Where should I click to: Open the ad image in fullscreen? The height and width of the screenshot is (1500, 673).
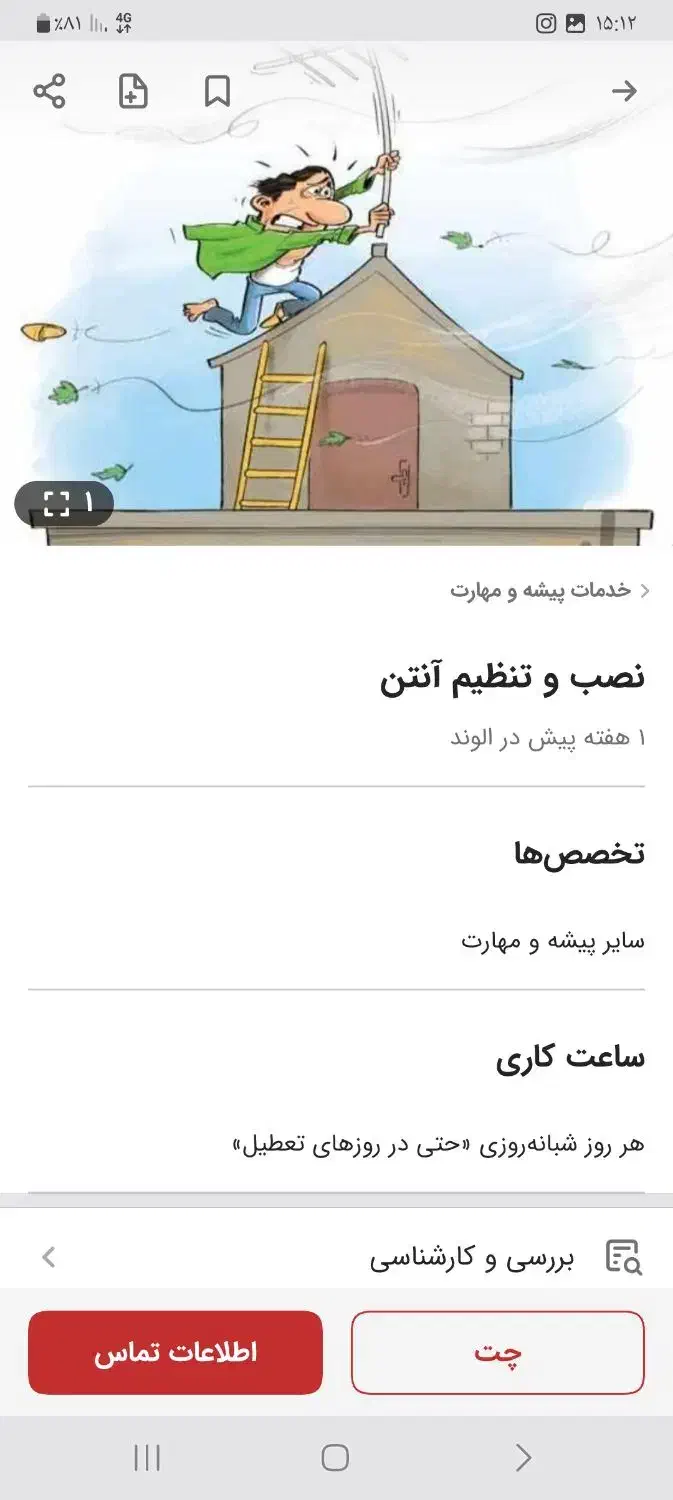click(64, 503)
